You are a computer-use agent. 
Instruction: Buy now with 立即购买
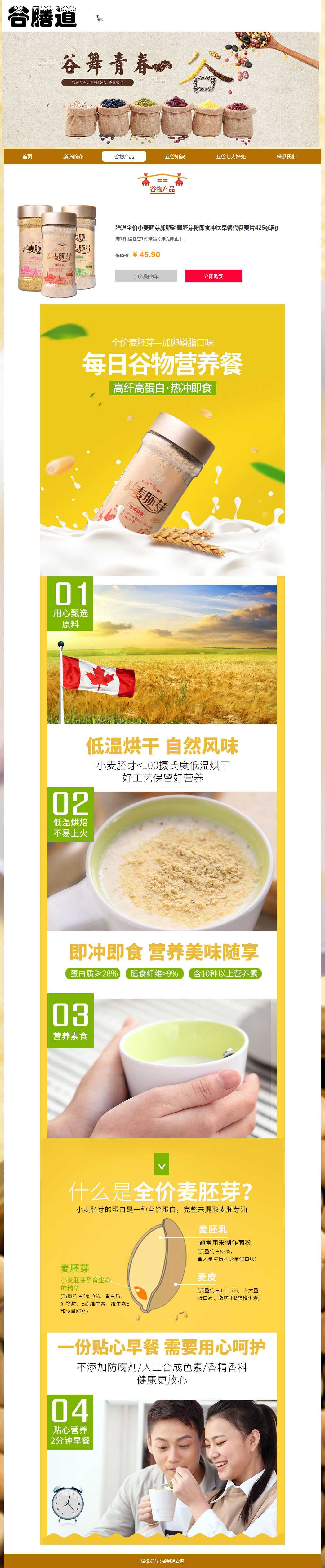pyautogui.click(x=213, y=276)
